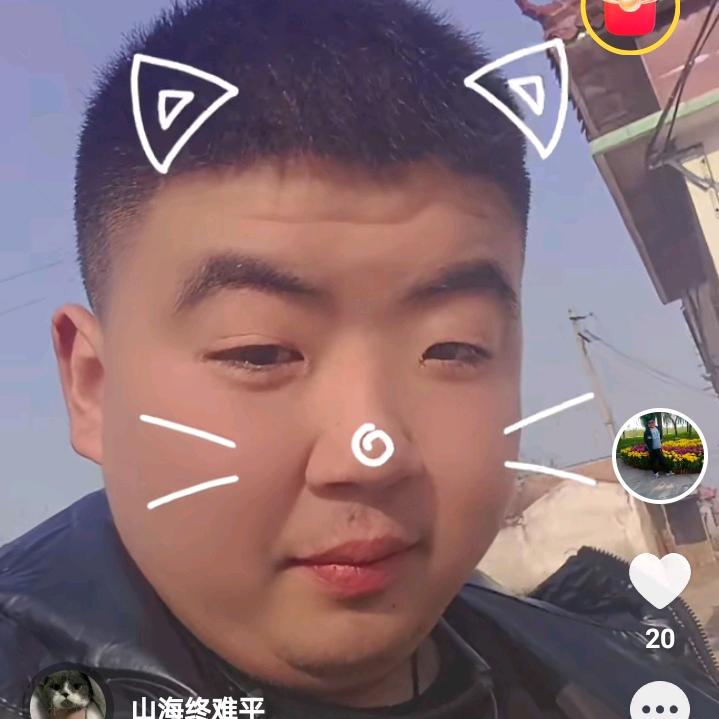Like this video with the heart icon
The image size is (719, 719).
(x=660, y=580)
